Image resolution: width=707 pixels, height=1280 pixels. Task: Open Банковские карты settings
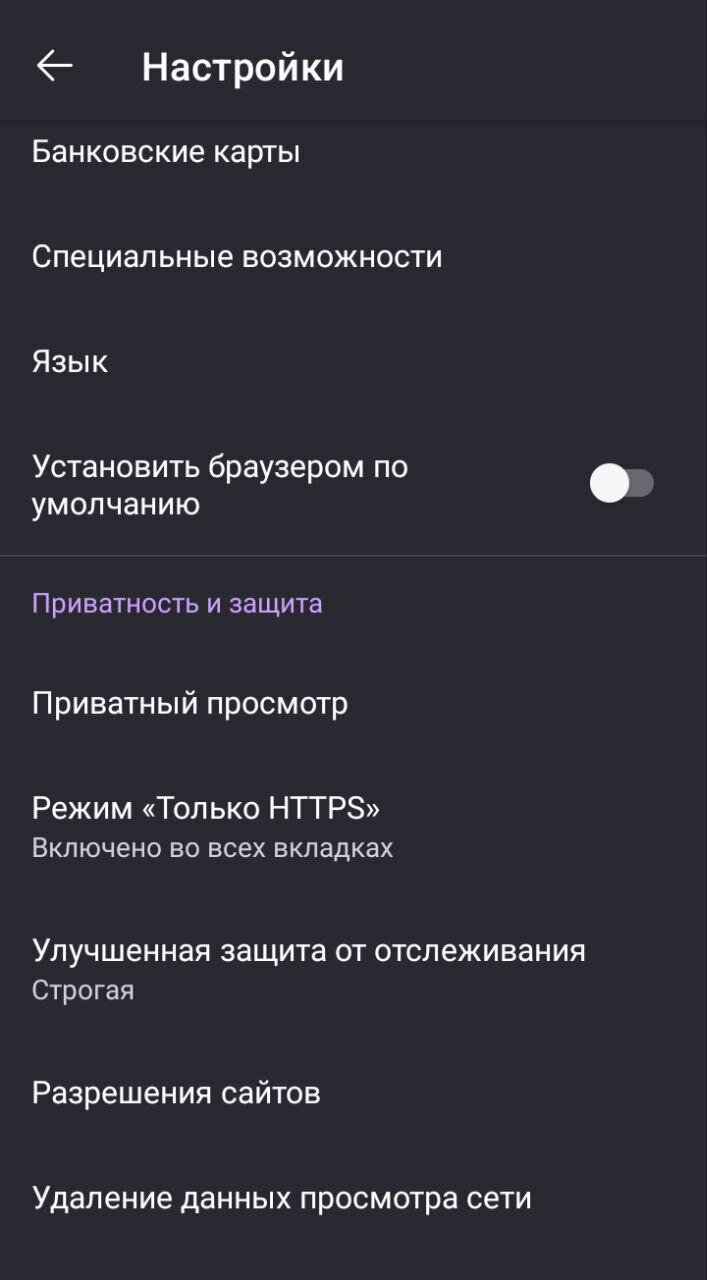tap(353, 152)
